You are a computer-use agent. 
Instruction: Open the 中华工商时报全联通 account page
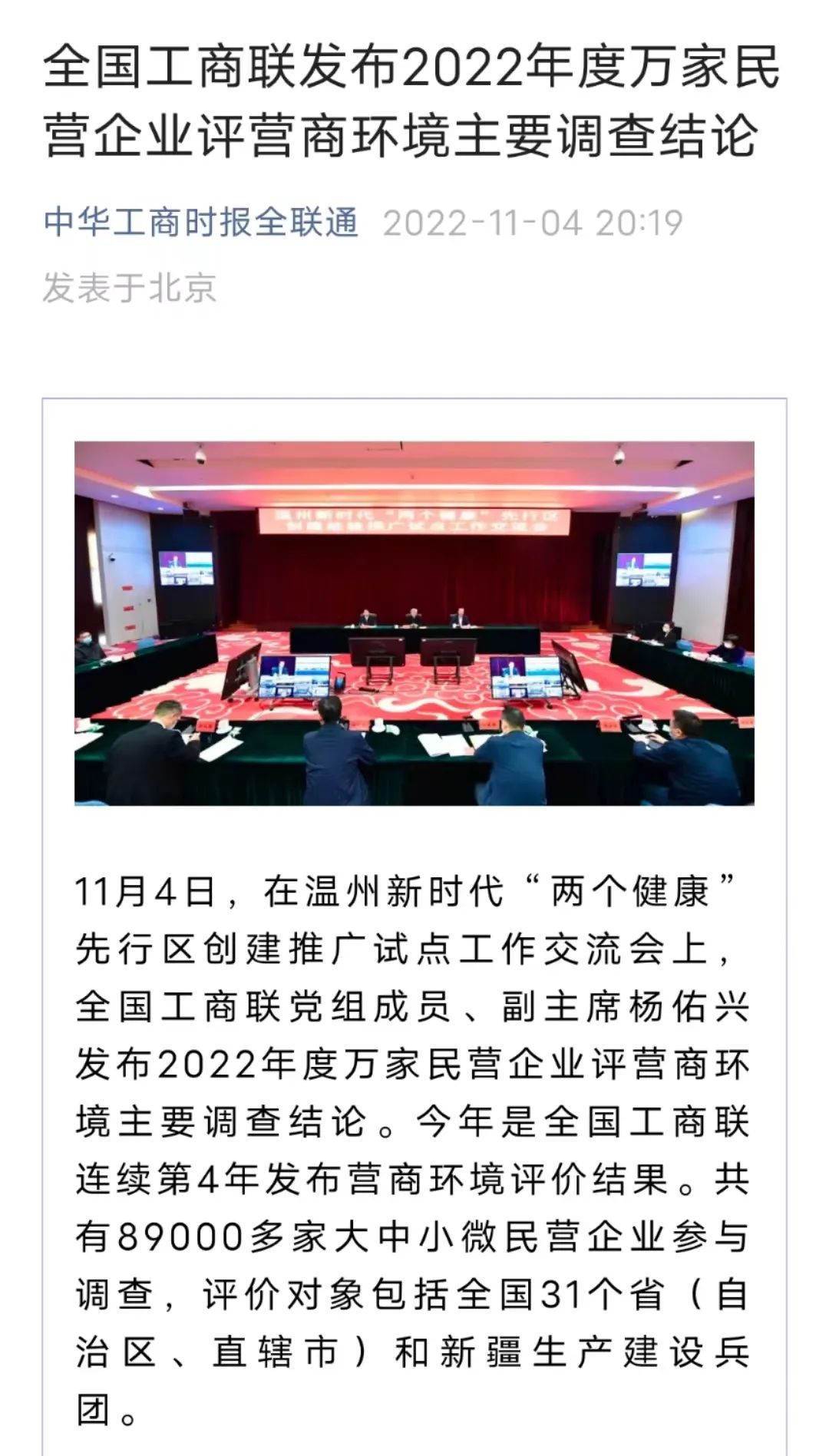201,223
